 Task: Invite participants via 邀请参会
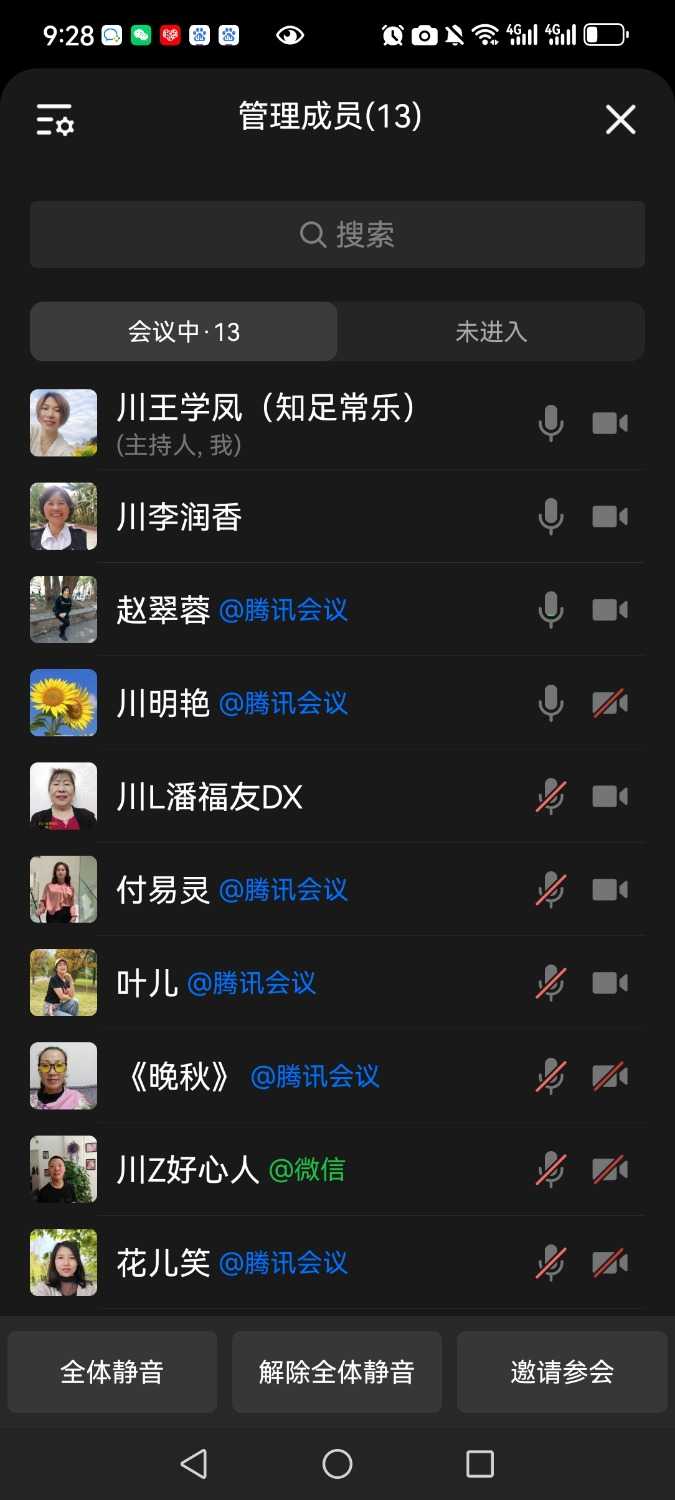(562, 1372)
